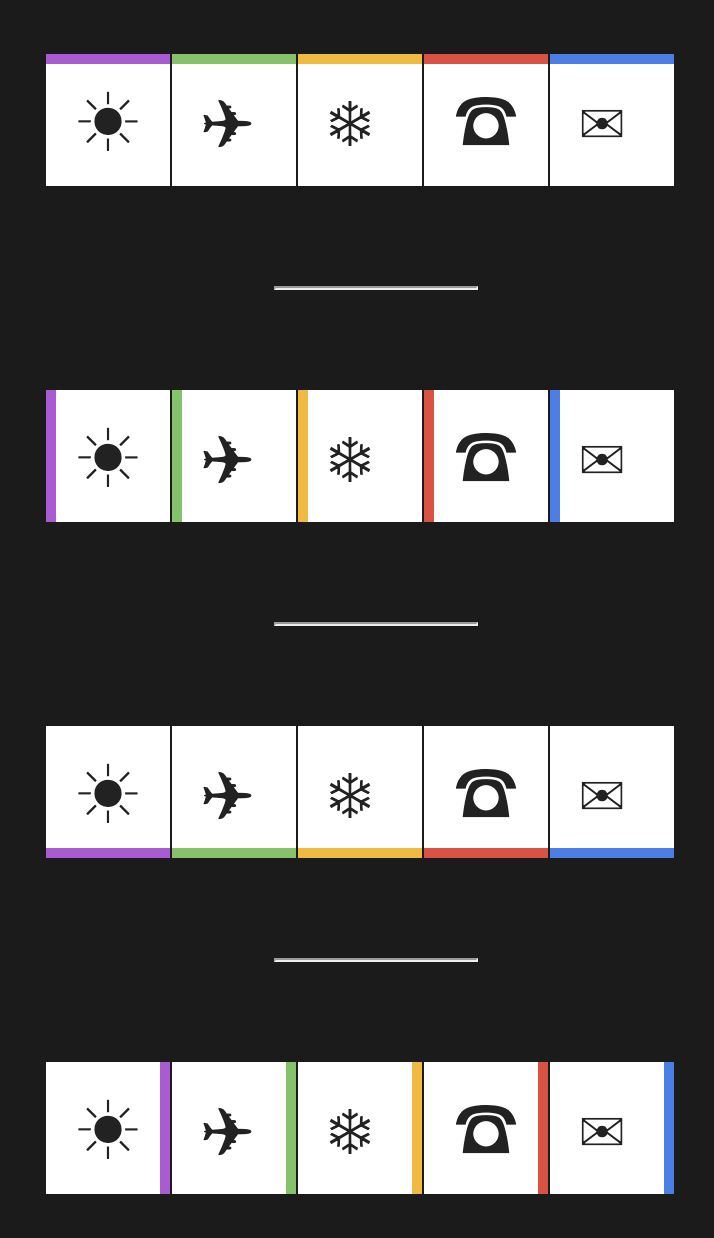This screenshot has width=714, height=1238.
Task: Open the airplane tile with green right border
Action: [x=234, y=1128]
